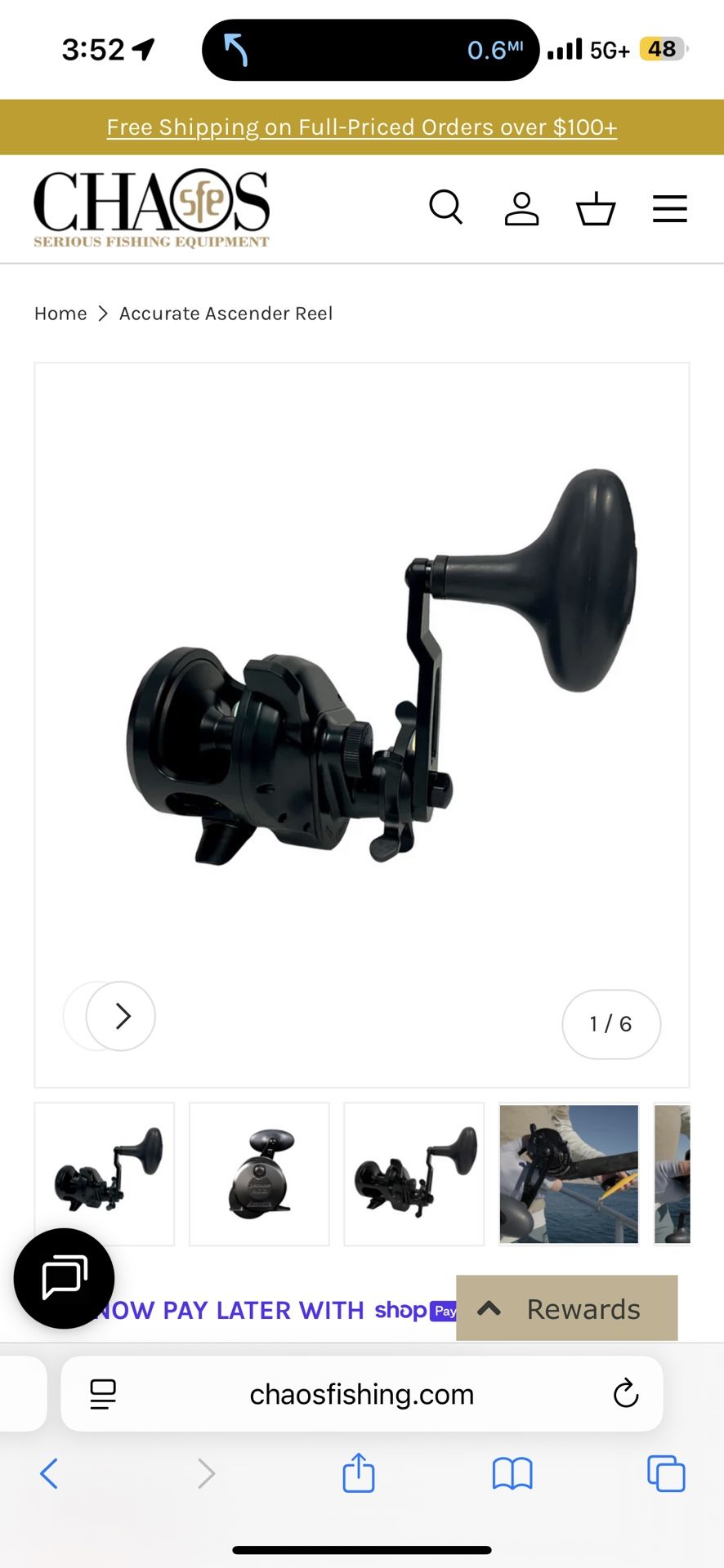Image resolution: width=724 pixels, height=1568 pixels.
Task: Tap the chaosfishing.com address bar
Action: pos(361,1394)
